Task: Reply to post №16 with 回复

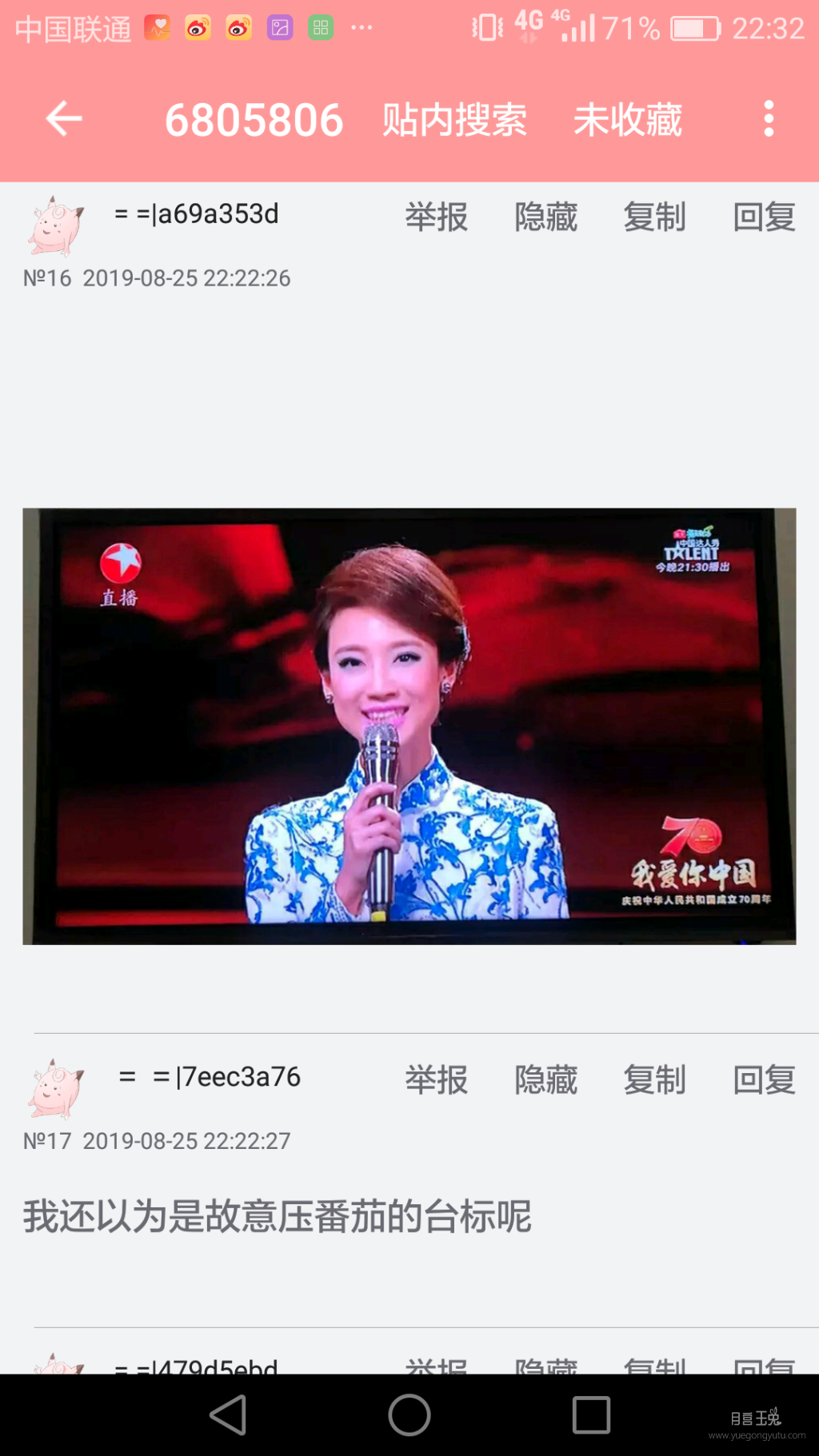Action: click(x=761, y=217)
